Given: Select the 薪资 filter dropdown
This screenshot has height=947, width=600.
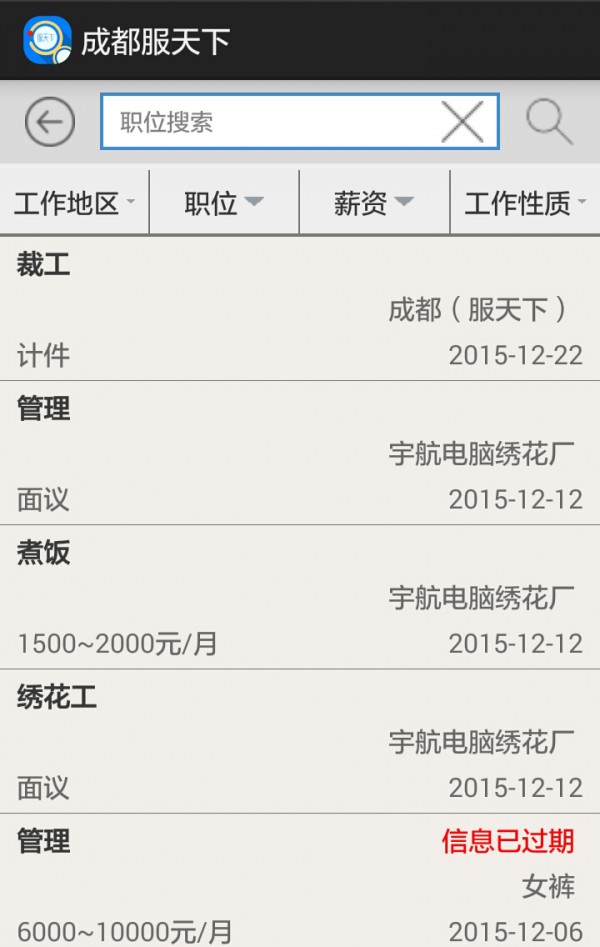Looking at the screenshot, I should tap(374, 203).
